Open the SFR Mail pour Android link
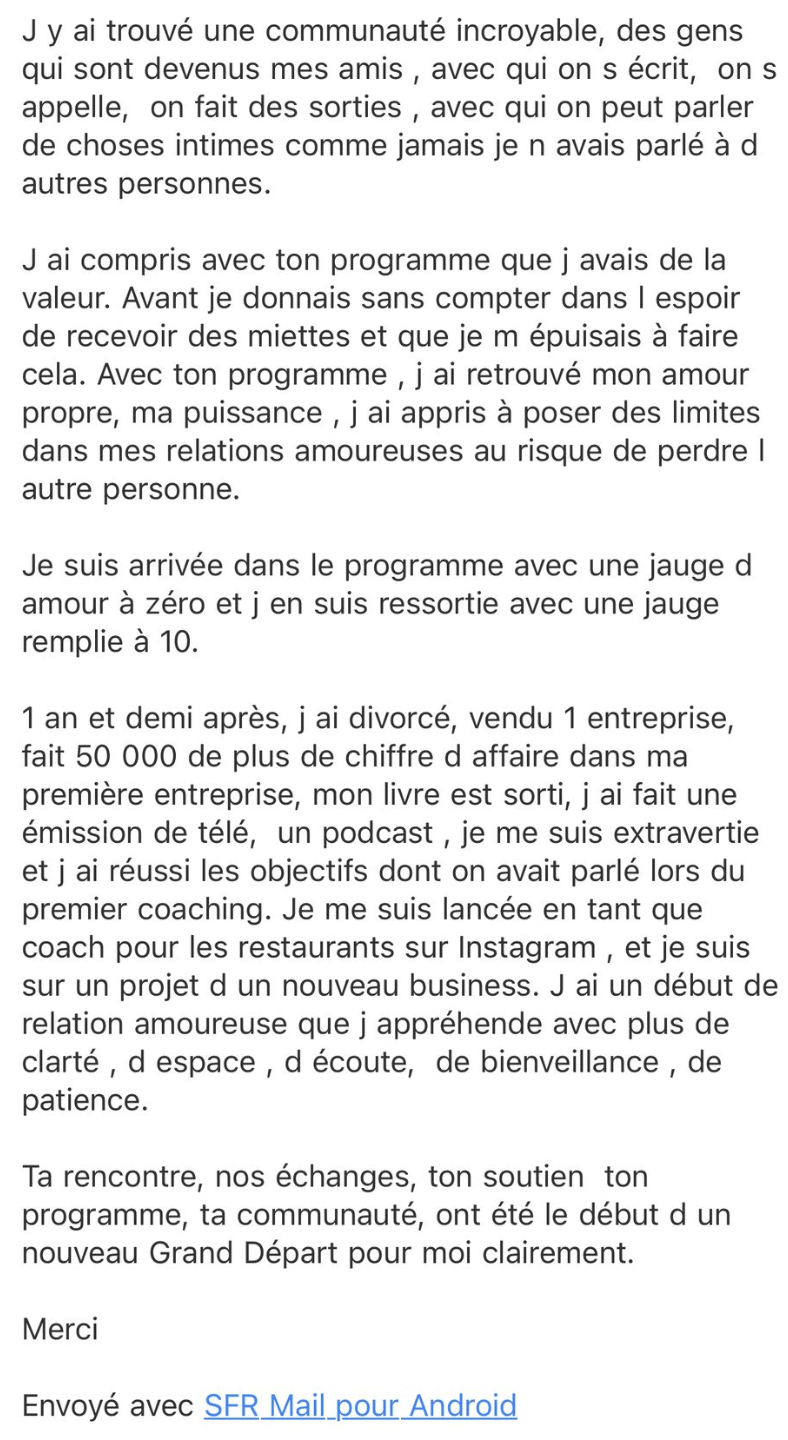Viewport: 788px width, 1440px height. (x=360, y=1405)
